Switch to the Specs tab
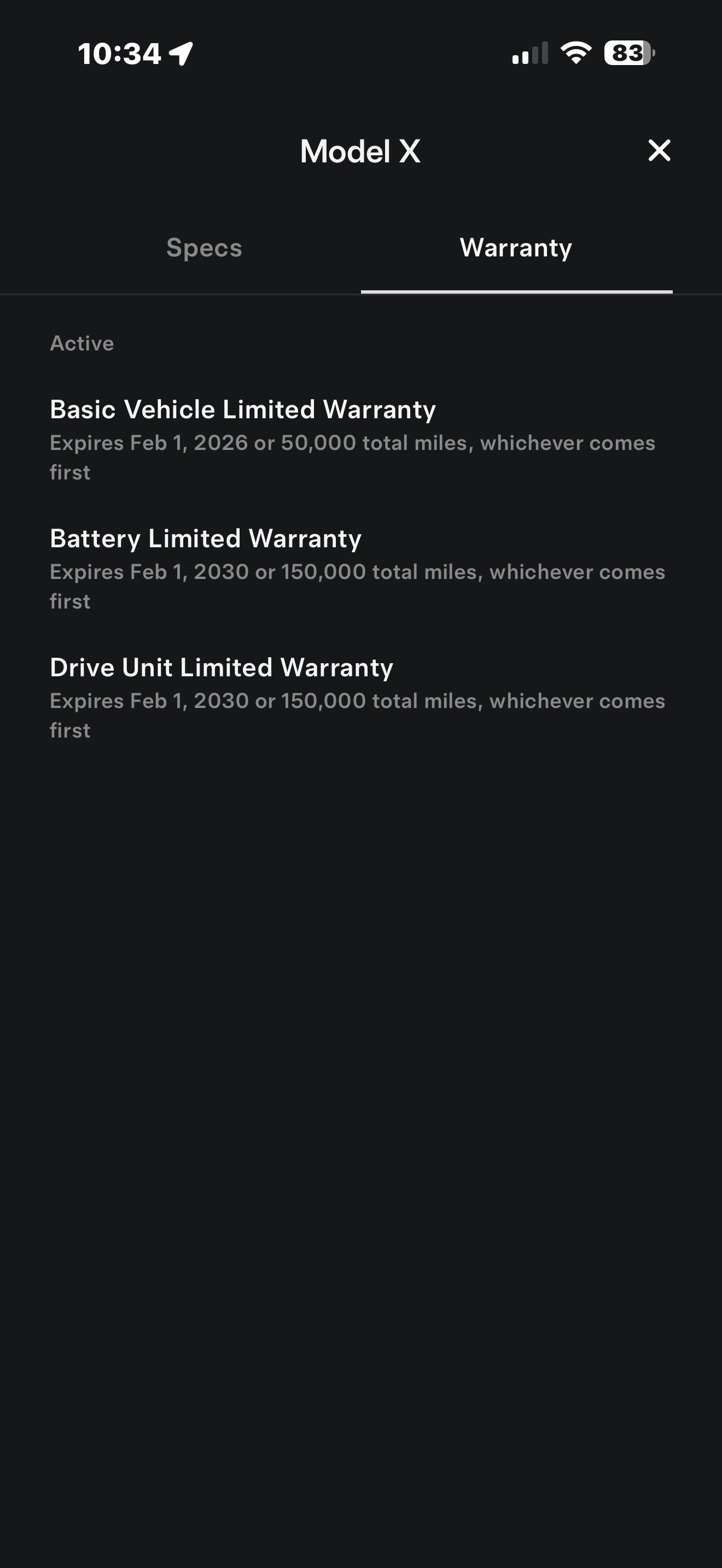 (204, 248)
